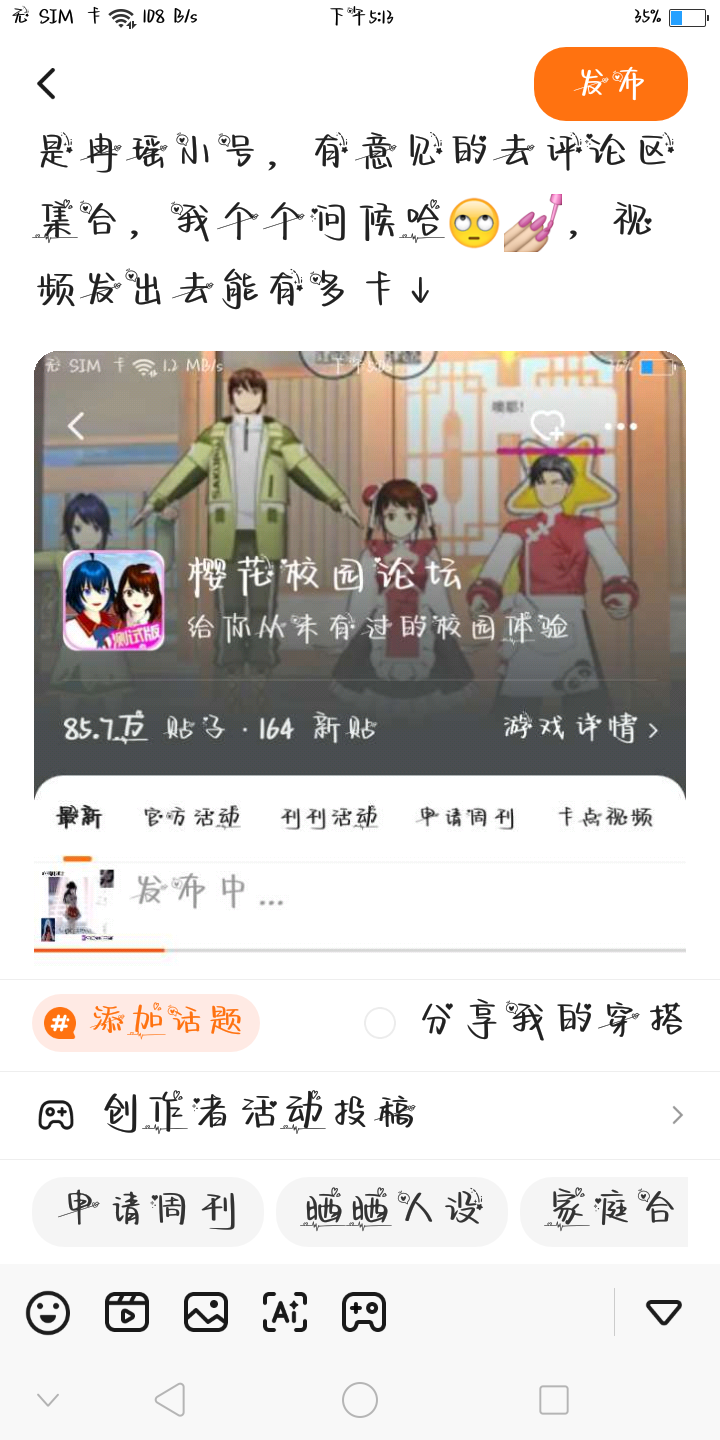
Task: Choose the 申请周刊 tag chip
Action: click(x=148, y=1211)
